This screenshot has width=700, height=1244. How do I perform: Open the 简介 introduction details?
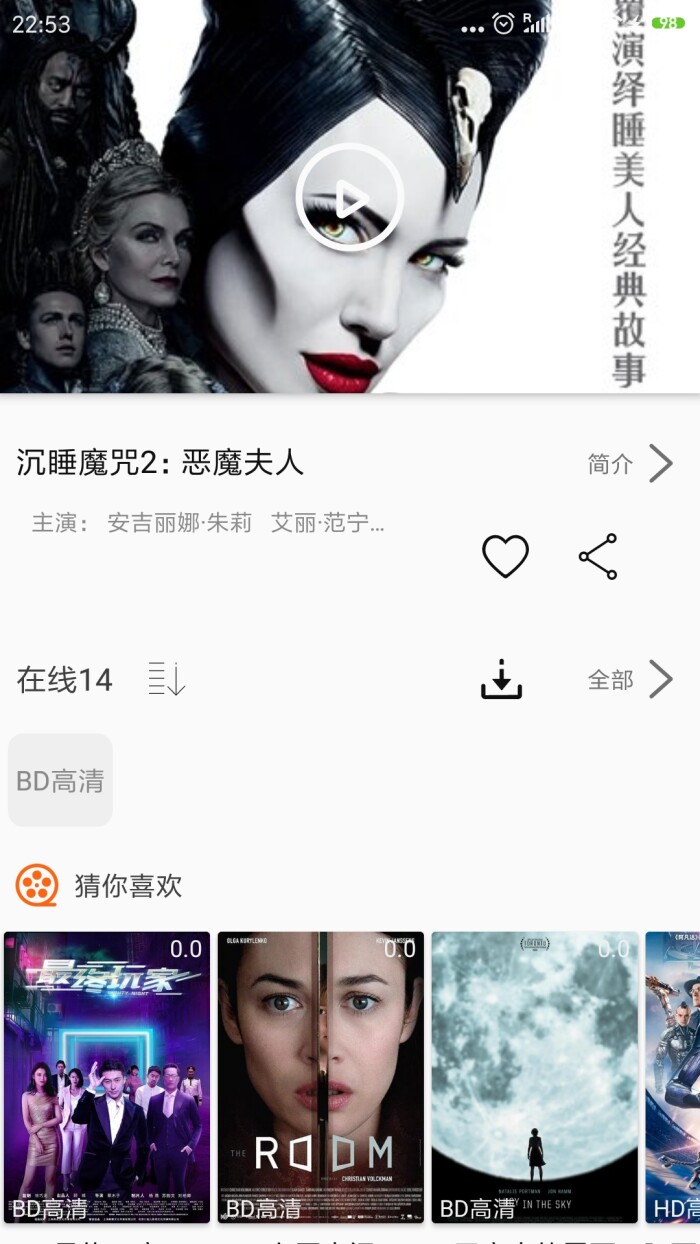630,464
